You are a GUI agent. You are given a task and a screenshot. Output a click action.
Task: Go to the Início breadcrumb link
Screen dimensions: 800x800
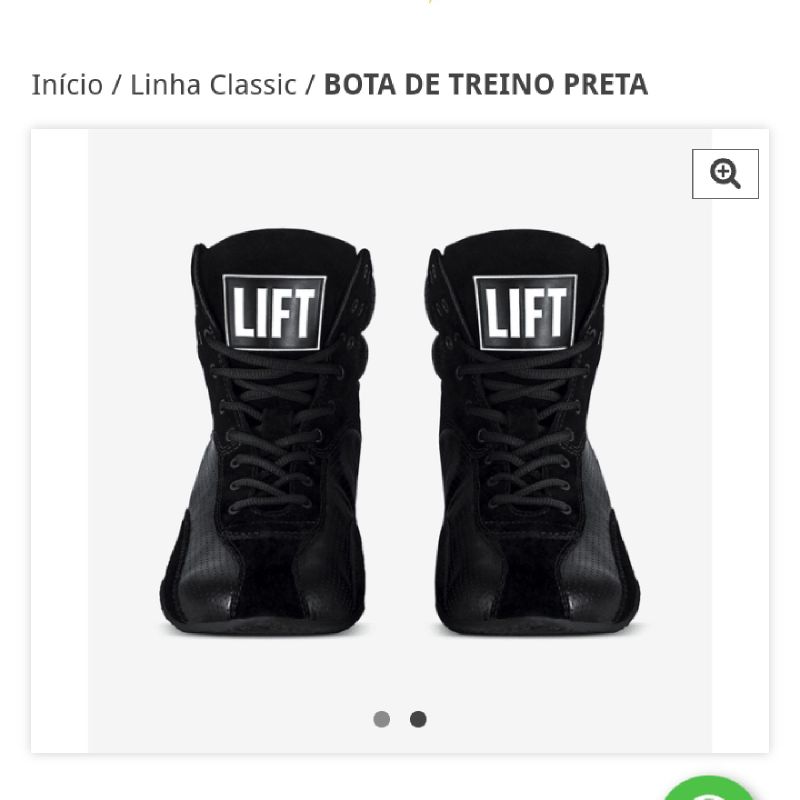click(67, 85)
